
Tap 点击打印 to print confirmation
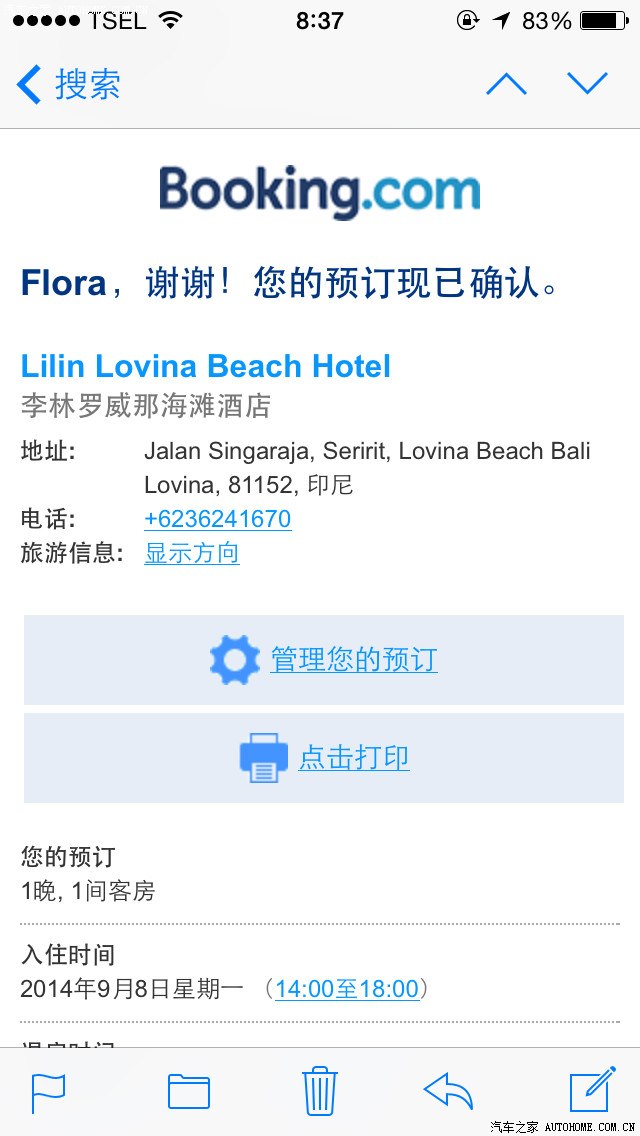click(353, 757)
